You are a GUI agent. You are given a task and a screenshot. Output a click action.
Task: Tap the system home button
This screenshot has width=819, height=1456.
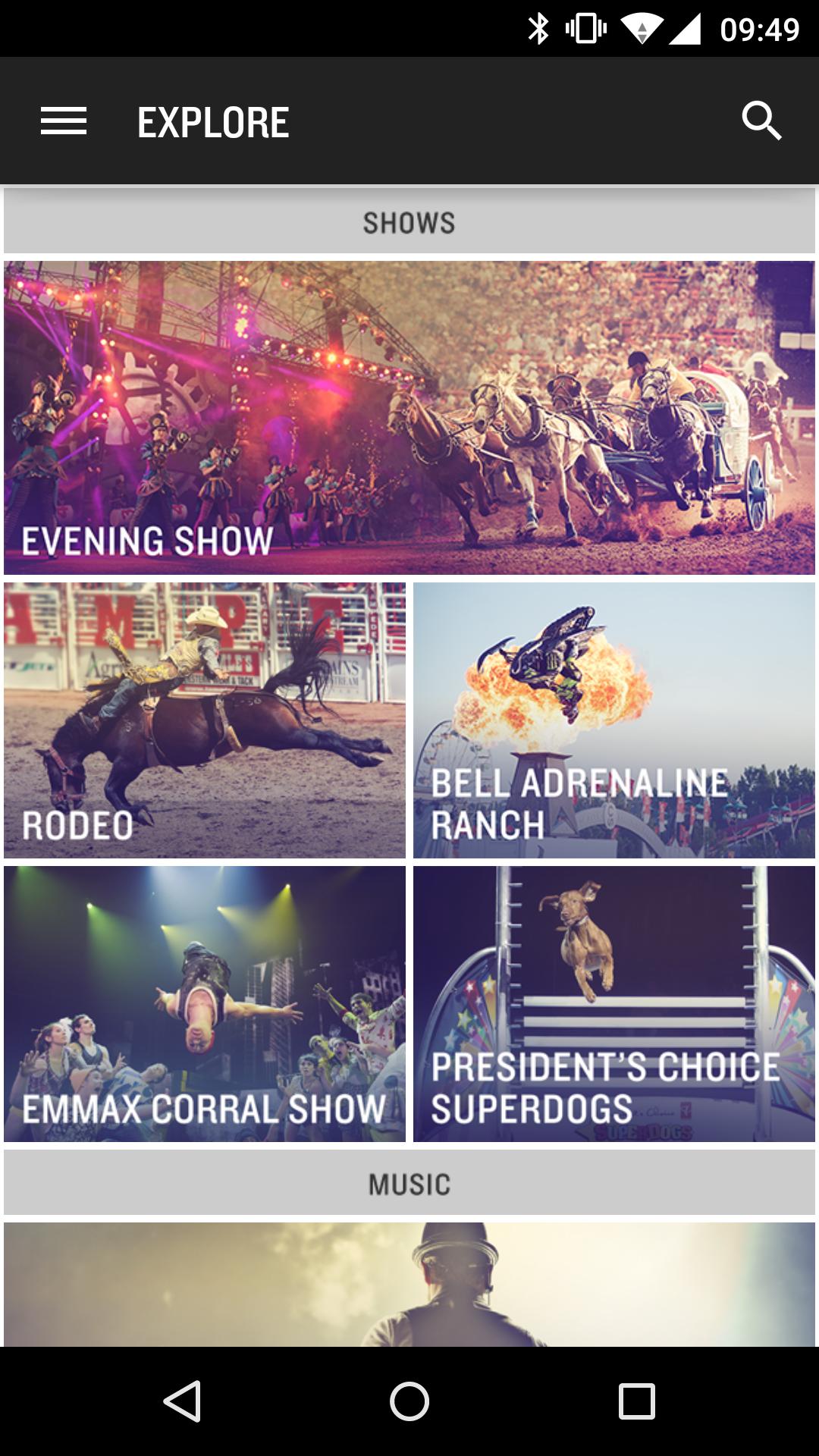click(409, 1401)
